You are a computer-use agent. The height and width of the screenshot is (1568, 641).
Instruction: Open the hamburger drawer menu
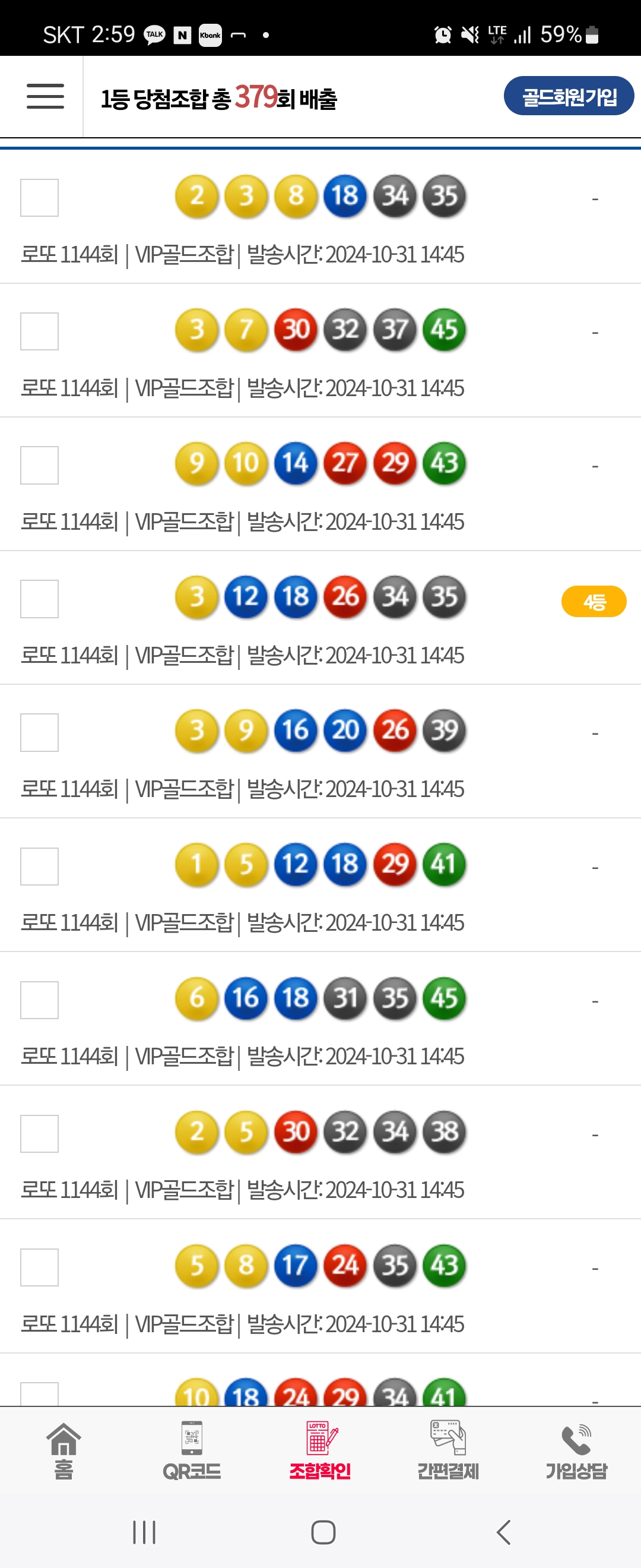45,97
